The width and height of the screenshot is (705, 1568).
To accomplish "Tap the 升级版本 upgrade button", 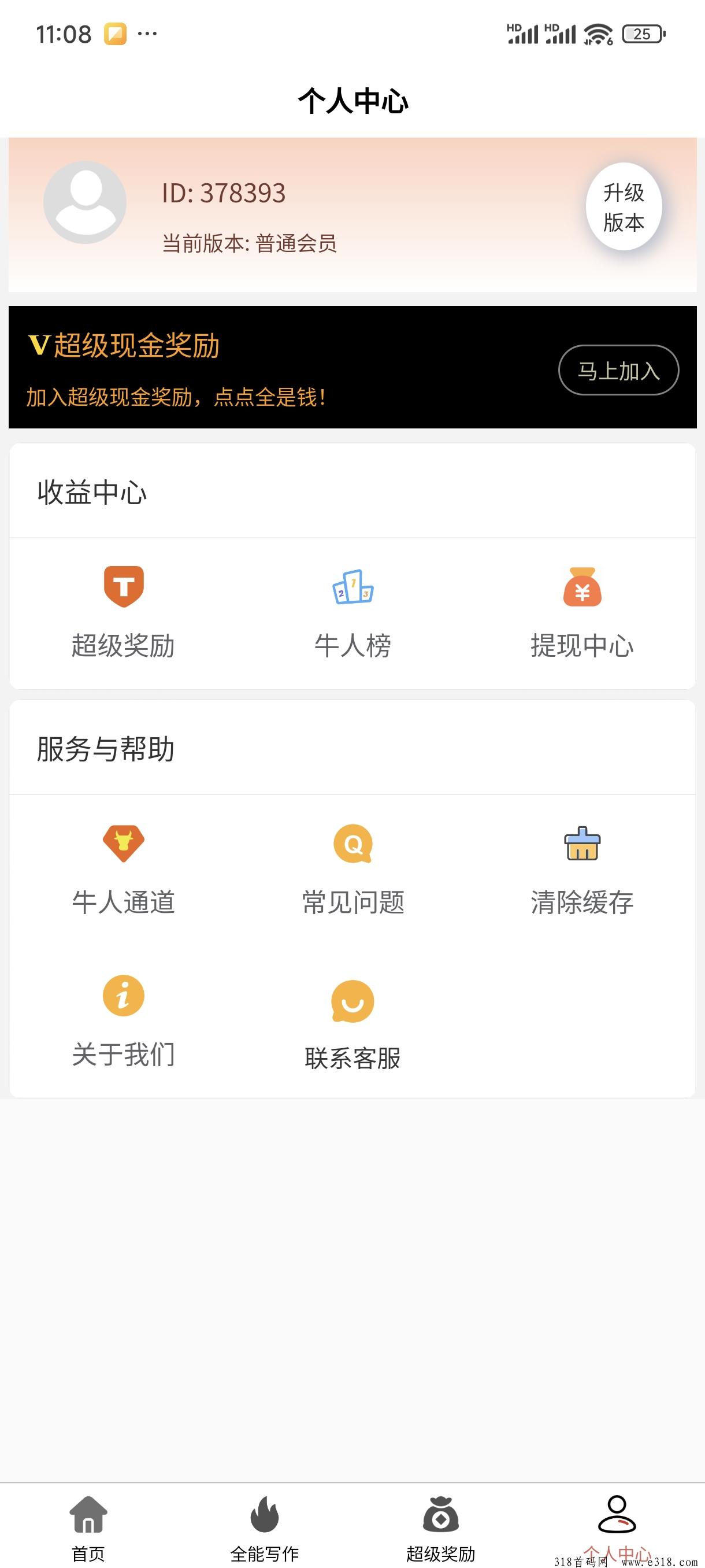I will click(x=624, y=206).
